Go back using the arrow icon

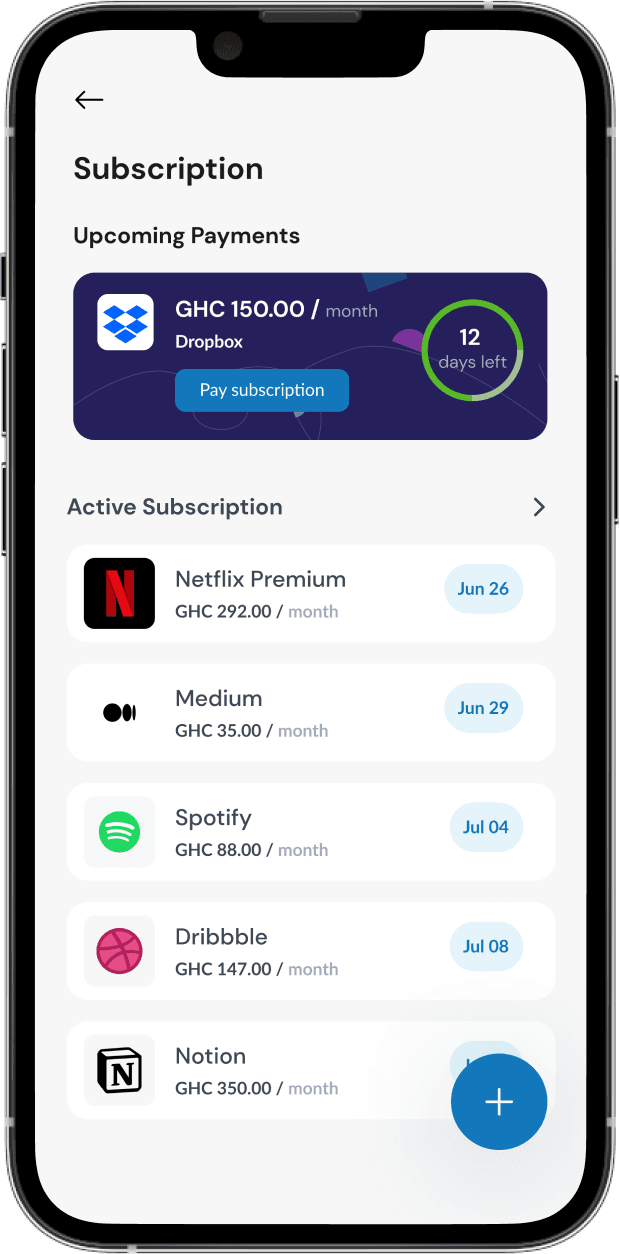[89, 99]
